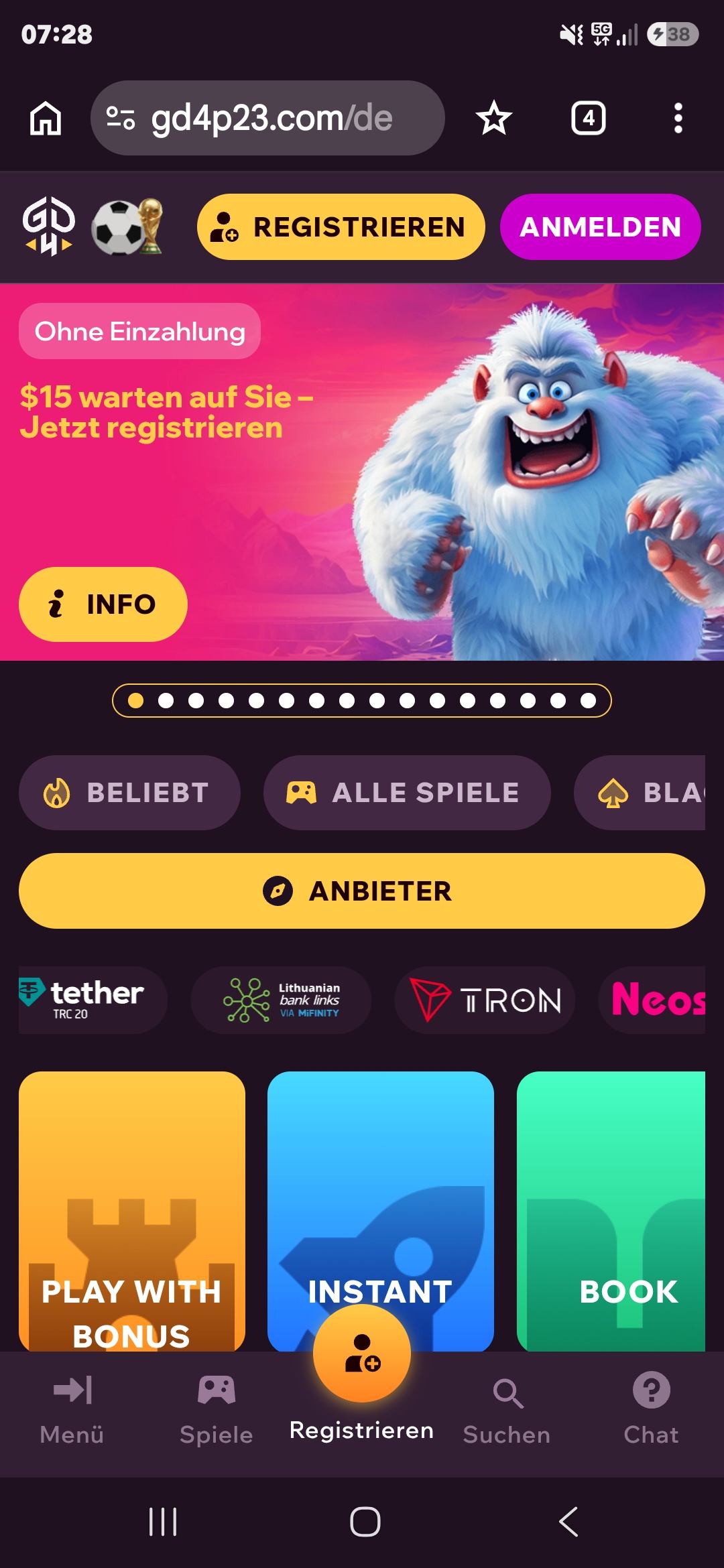Open the Suchen search tab
The image size is (724, 1568).
tap(507, 1409)
